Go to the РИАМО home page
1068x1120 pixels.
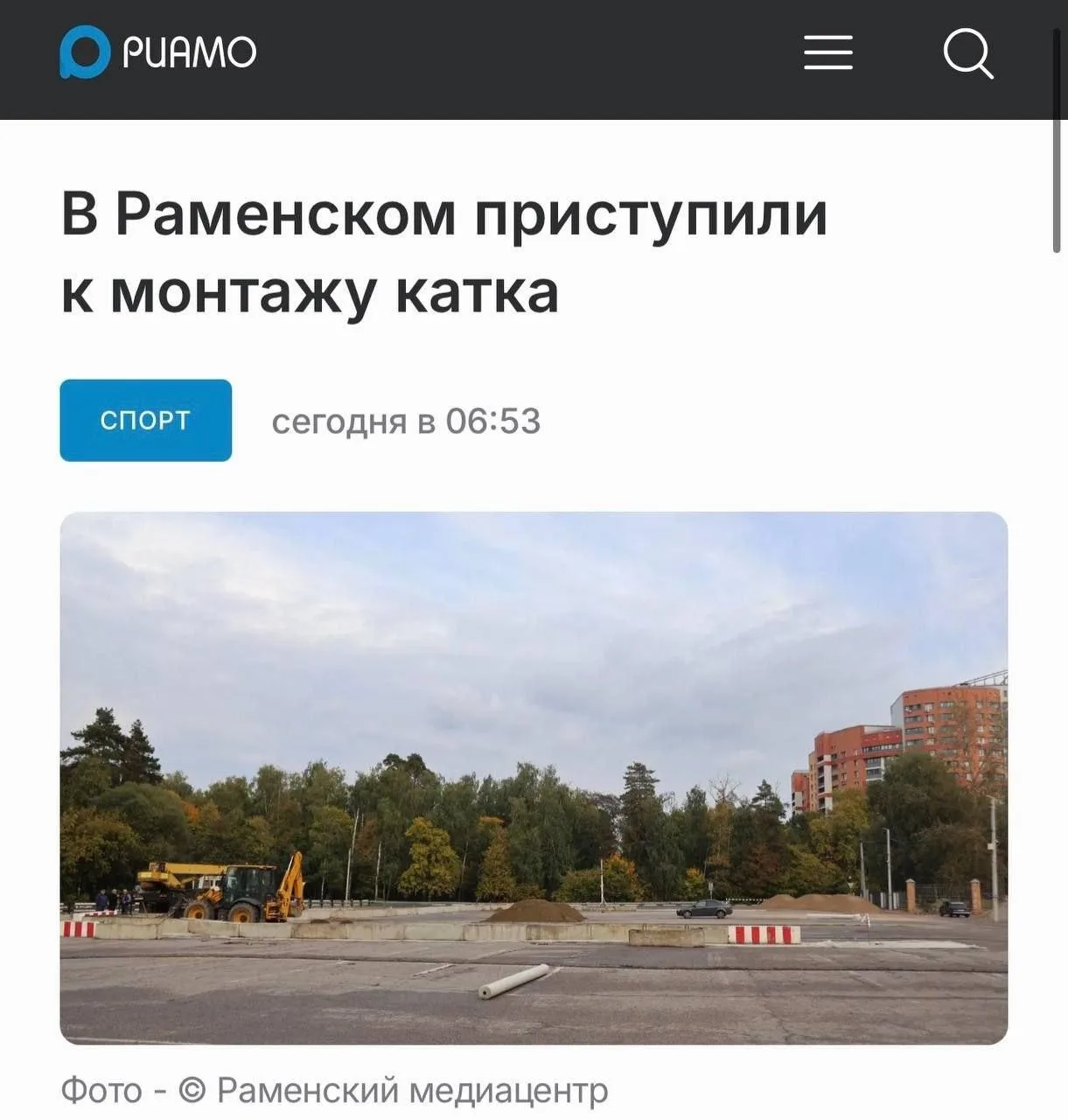157,52
